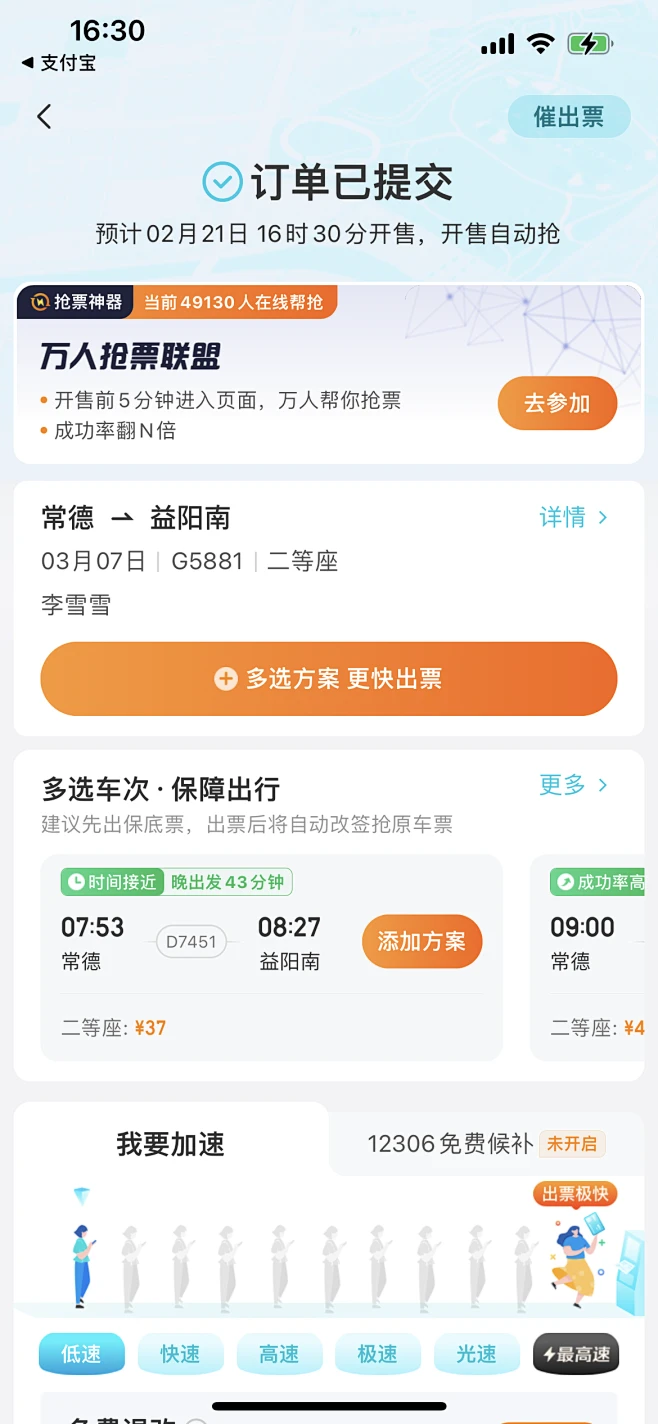Choose the 极速 speed level
This screenshot has height=1424, width=658.
pyautogui.click(x=378, y=1354)
